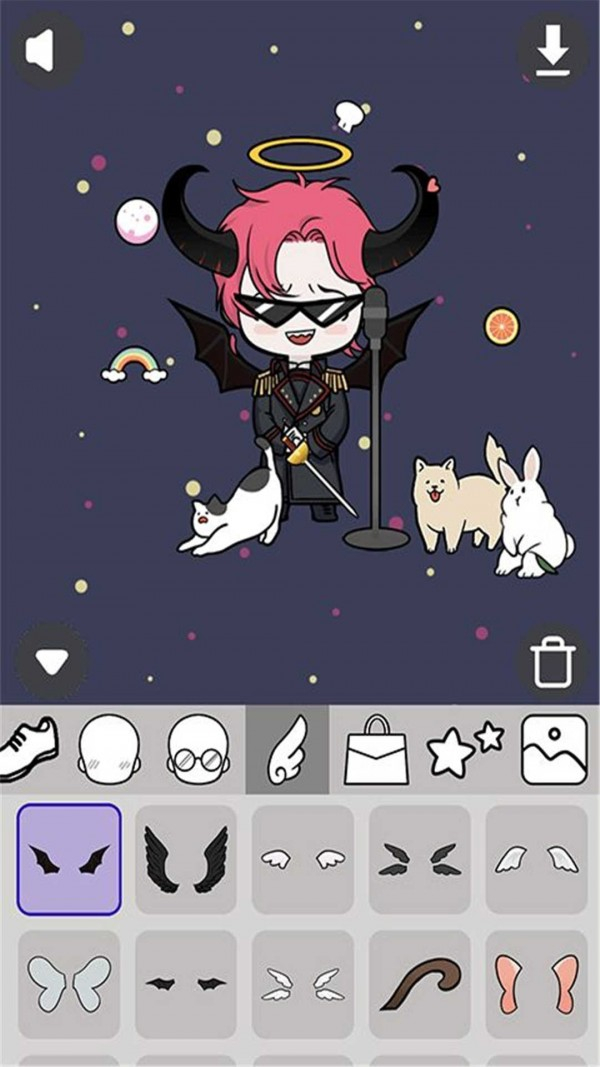Tap the trash can to delete
Image resolution: width=600 pixels, height=1067 pixels.
pyautogui.click(x=552, y=660)
